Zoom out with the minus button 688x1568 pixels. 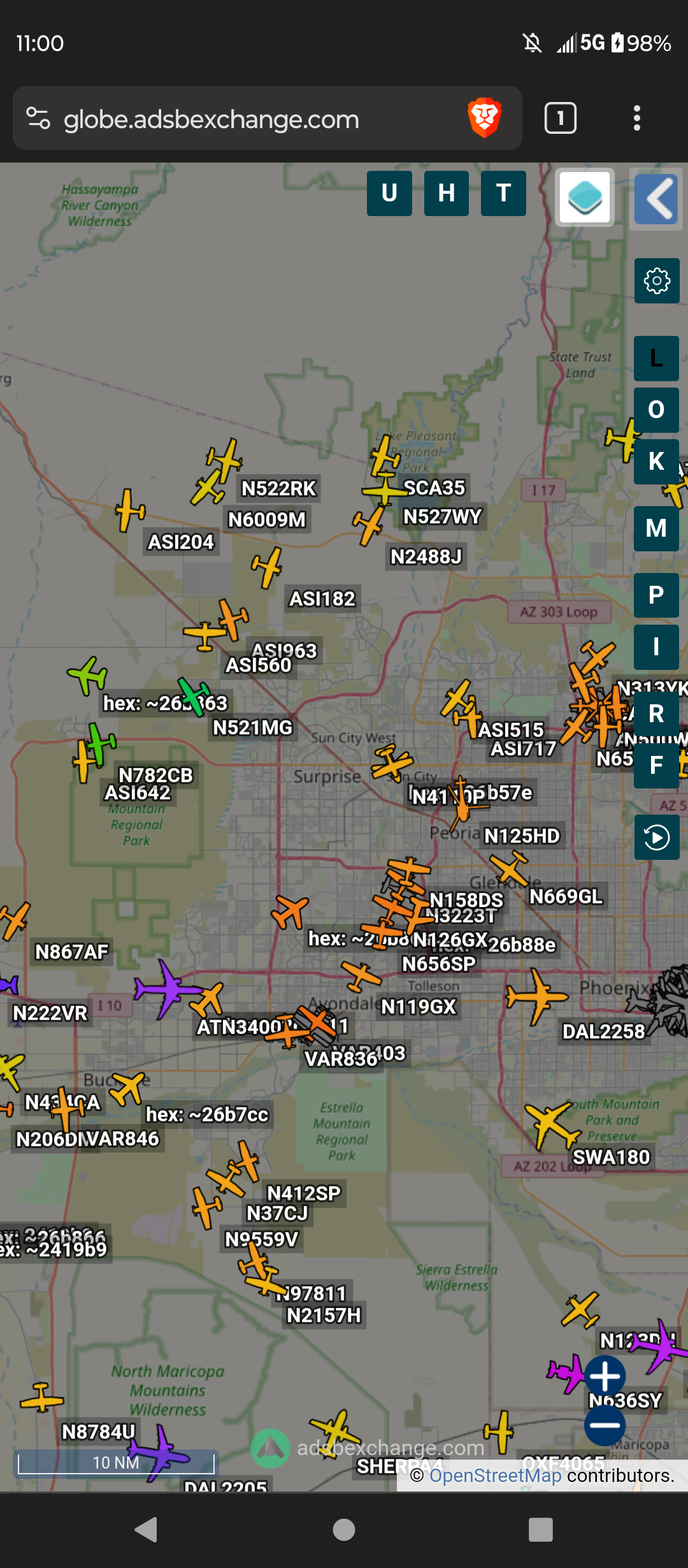point(605,1425)
